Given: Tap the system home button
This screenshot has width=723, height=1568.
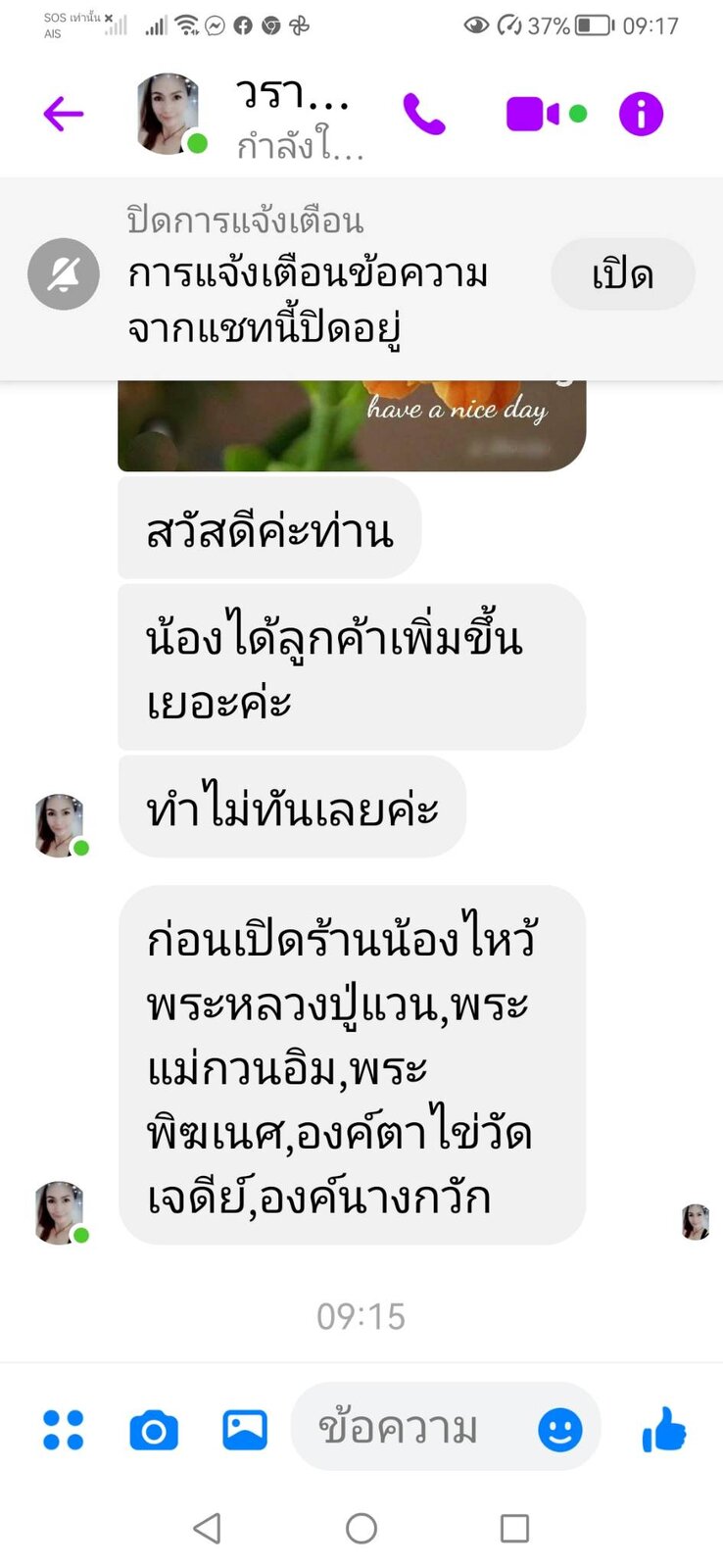Looking at the screenshot, I should [361, 1528].
